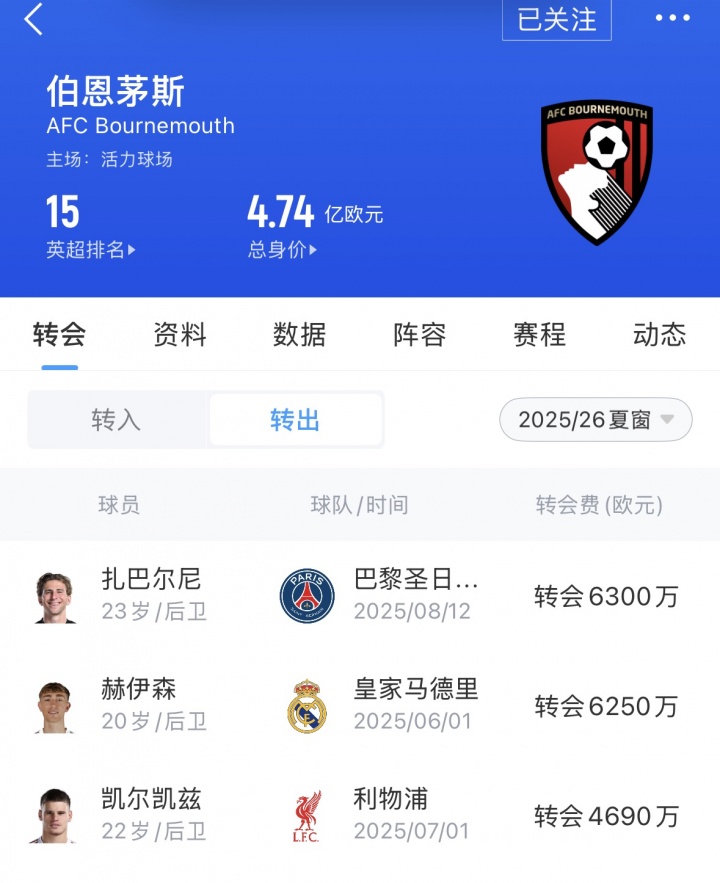Select the 转出 transfers-out segment
Image resolution: width=720 pixels, height=883 pixels.
(295, 420)
